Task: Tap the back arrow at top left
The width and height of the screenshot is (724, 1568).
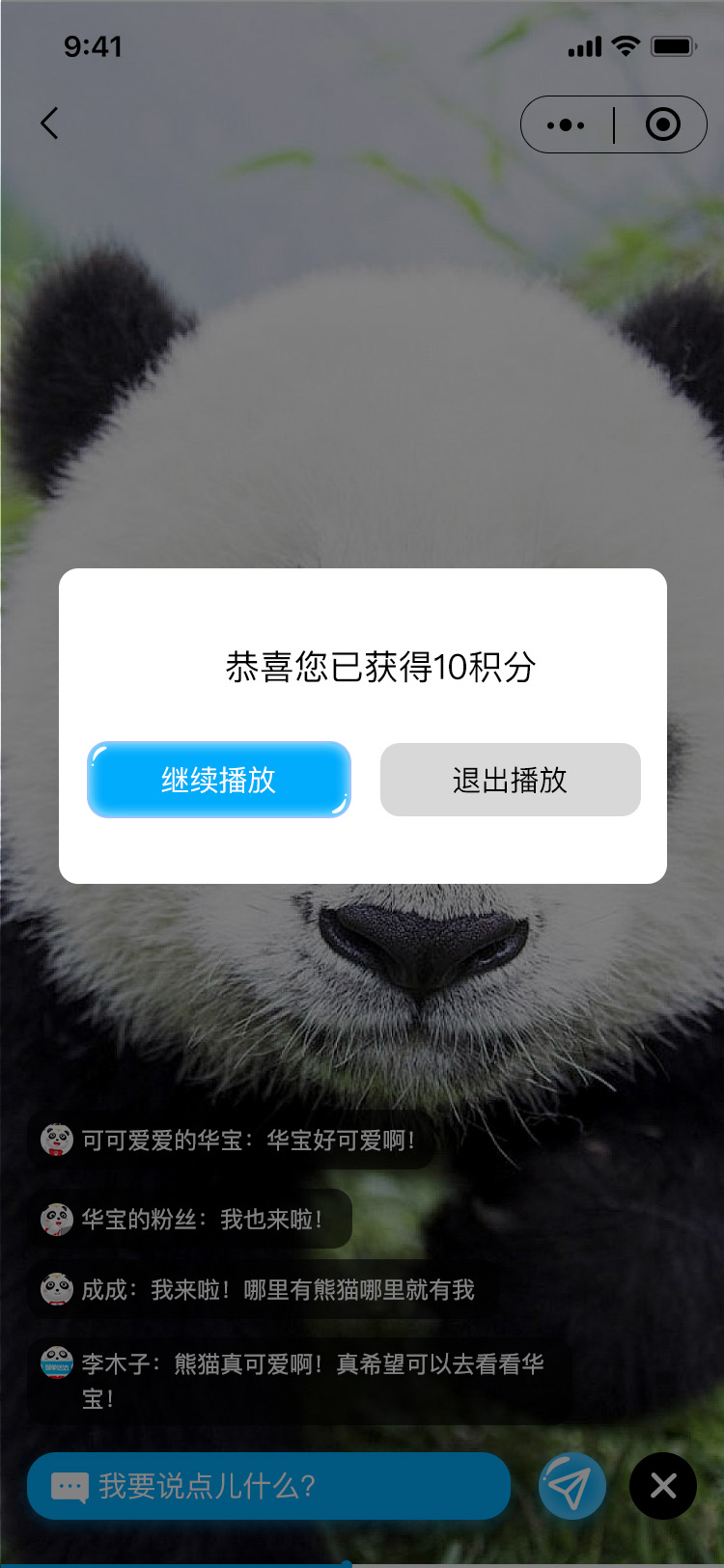Action: [50, 124]
